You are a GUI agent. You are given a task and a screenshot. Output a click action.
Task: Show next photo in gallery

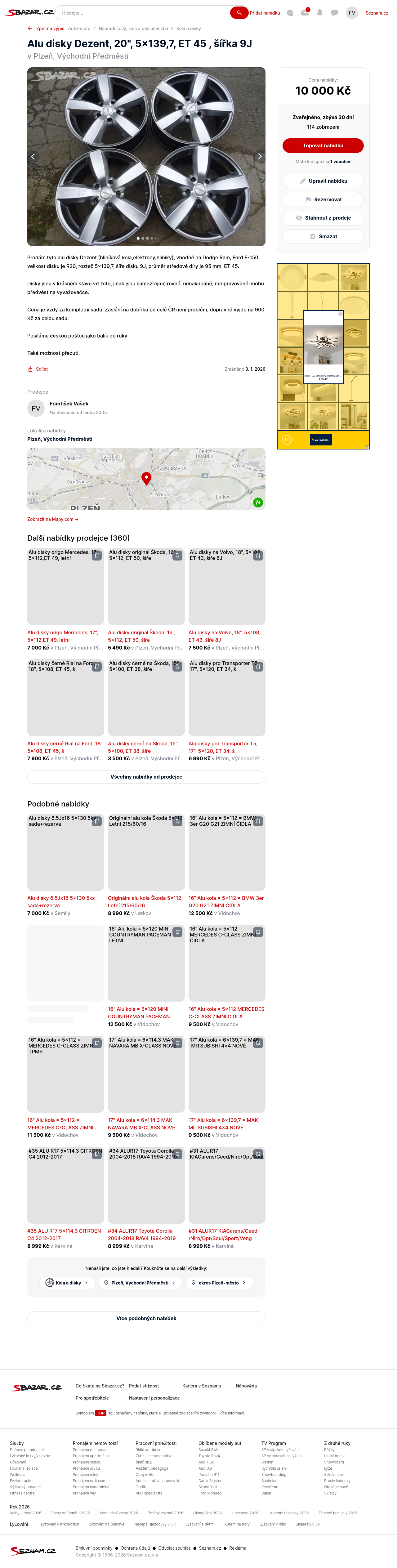click(x=259, y=156)
